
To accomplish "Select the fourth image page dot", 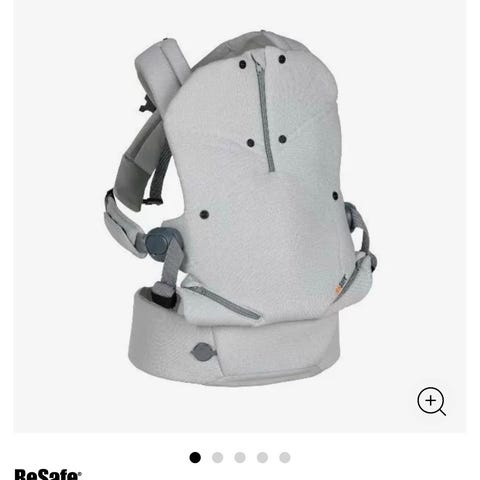I will click(262, 457).
